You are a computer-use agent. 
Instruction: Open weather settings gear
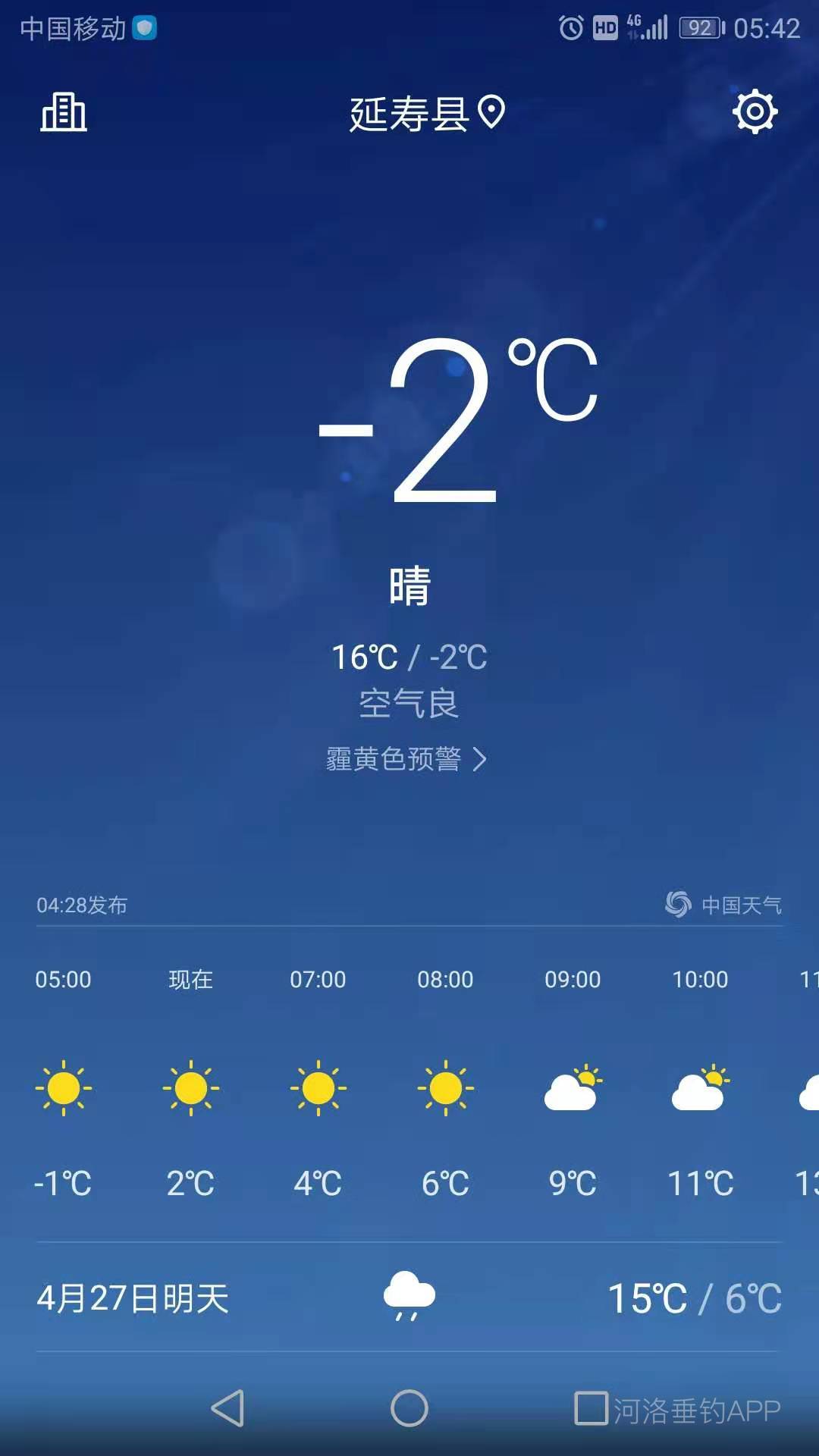point(755,112)
